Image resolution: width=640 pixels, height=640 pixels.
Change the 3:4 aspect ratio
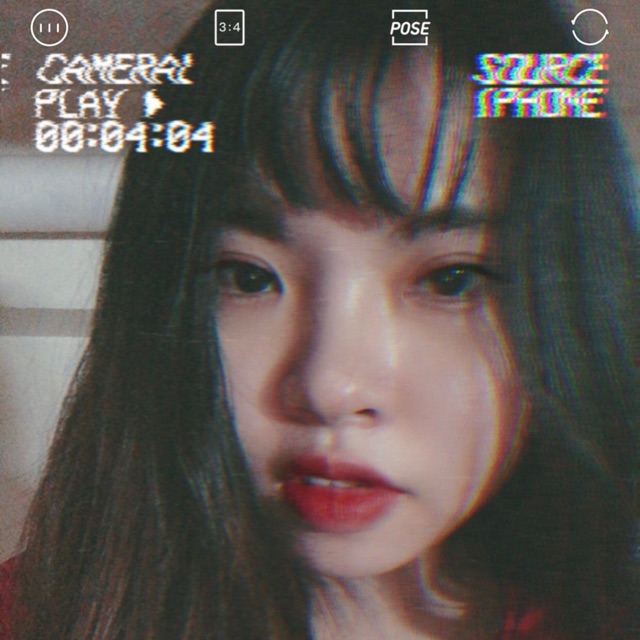point(229,27)
